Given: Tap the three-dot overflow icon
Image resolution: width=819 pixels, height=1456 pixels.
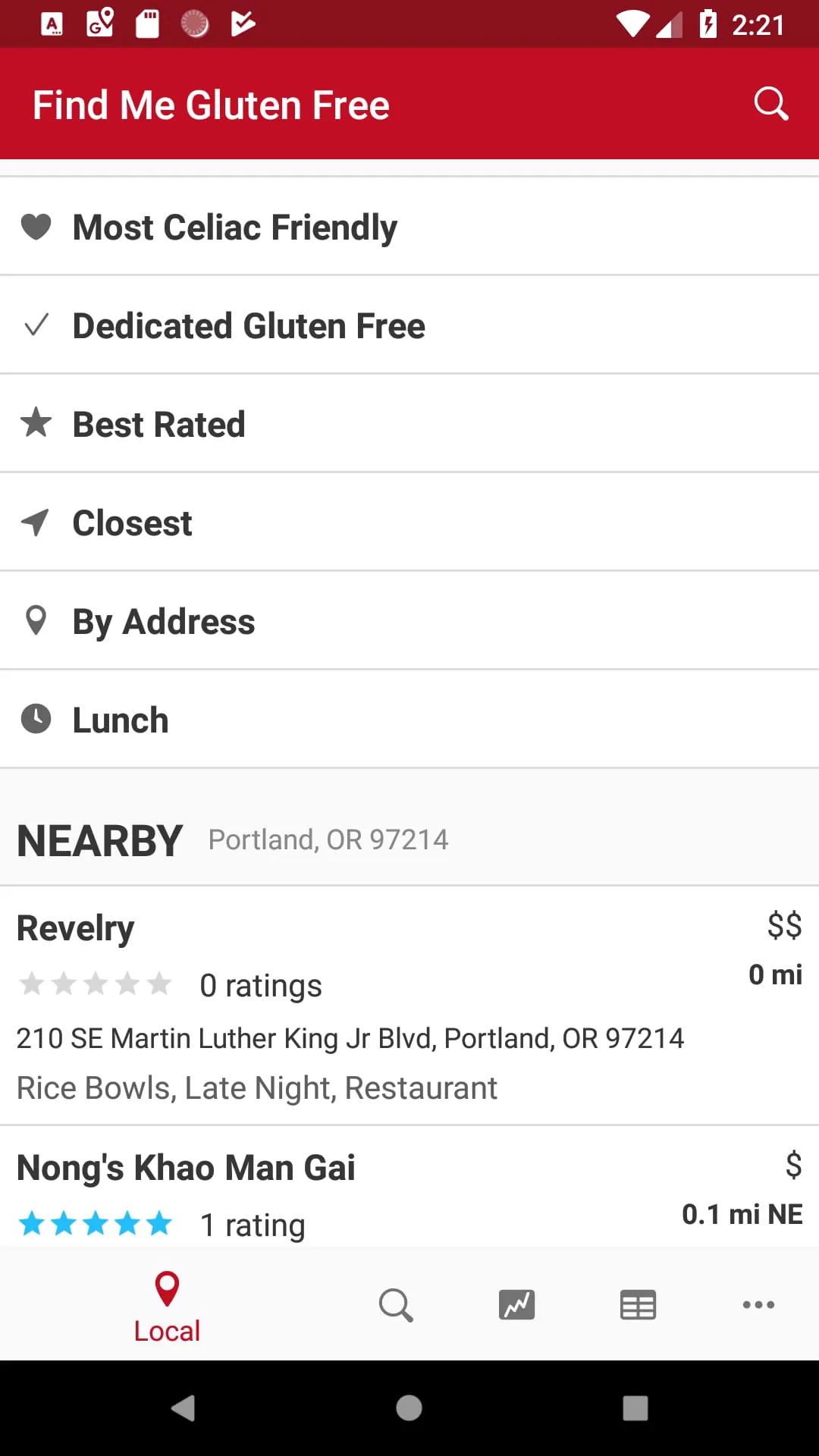Looking at the screenshot, I should pos(758,1304).
